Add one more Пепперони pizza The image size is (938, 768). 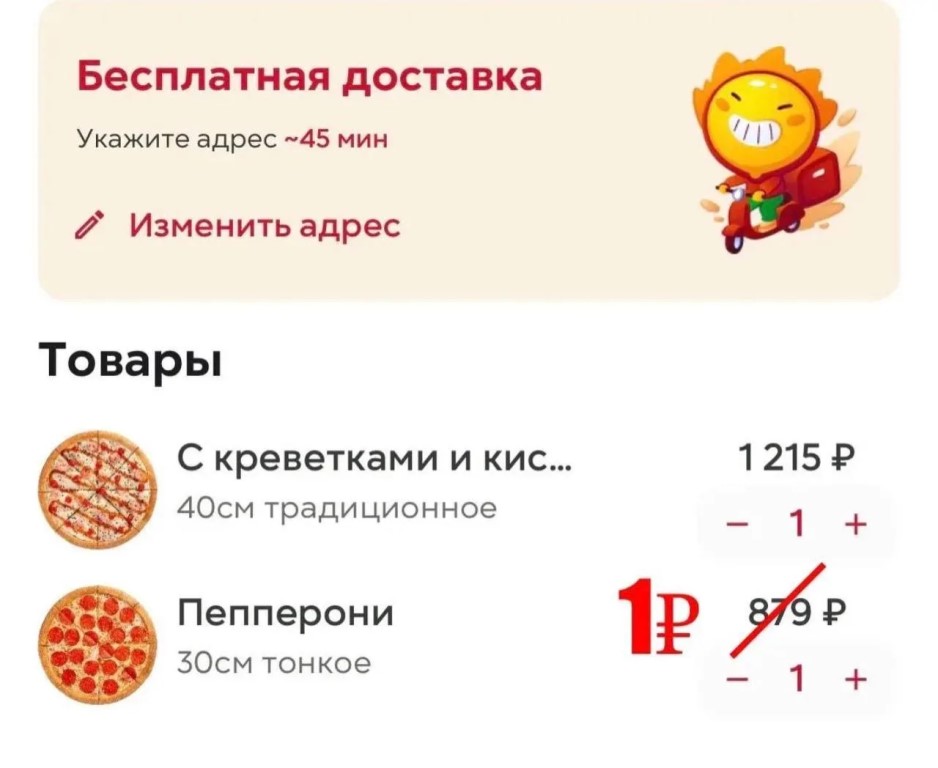[856, 680]
